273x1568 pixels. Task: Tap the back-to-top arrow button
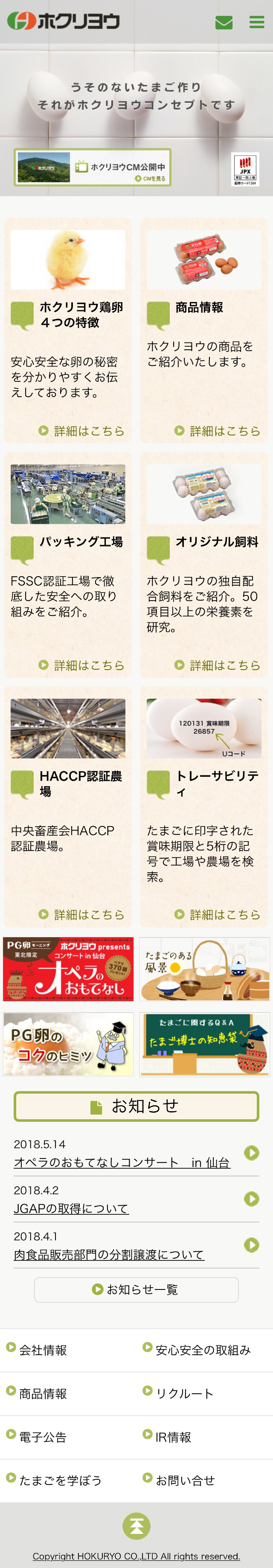pos(136,1525)
